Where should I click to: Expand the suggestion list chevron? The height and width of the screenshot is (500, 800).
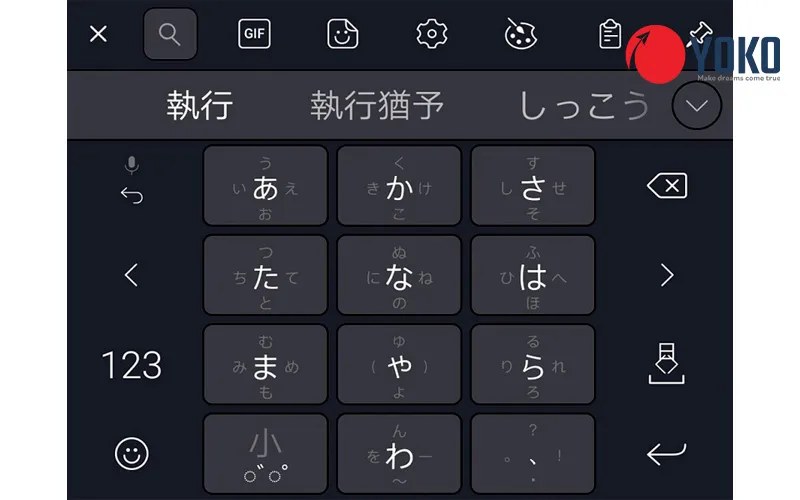(697, 105)
